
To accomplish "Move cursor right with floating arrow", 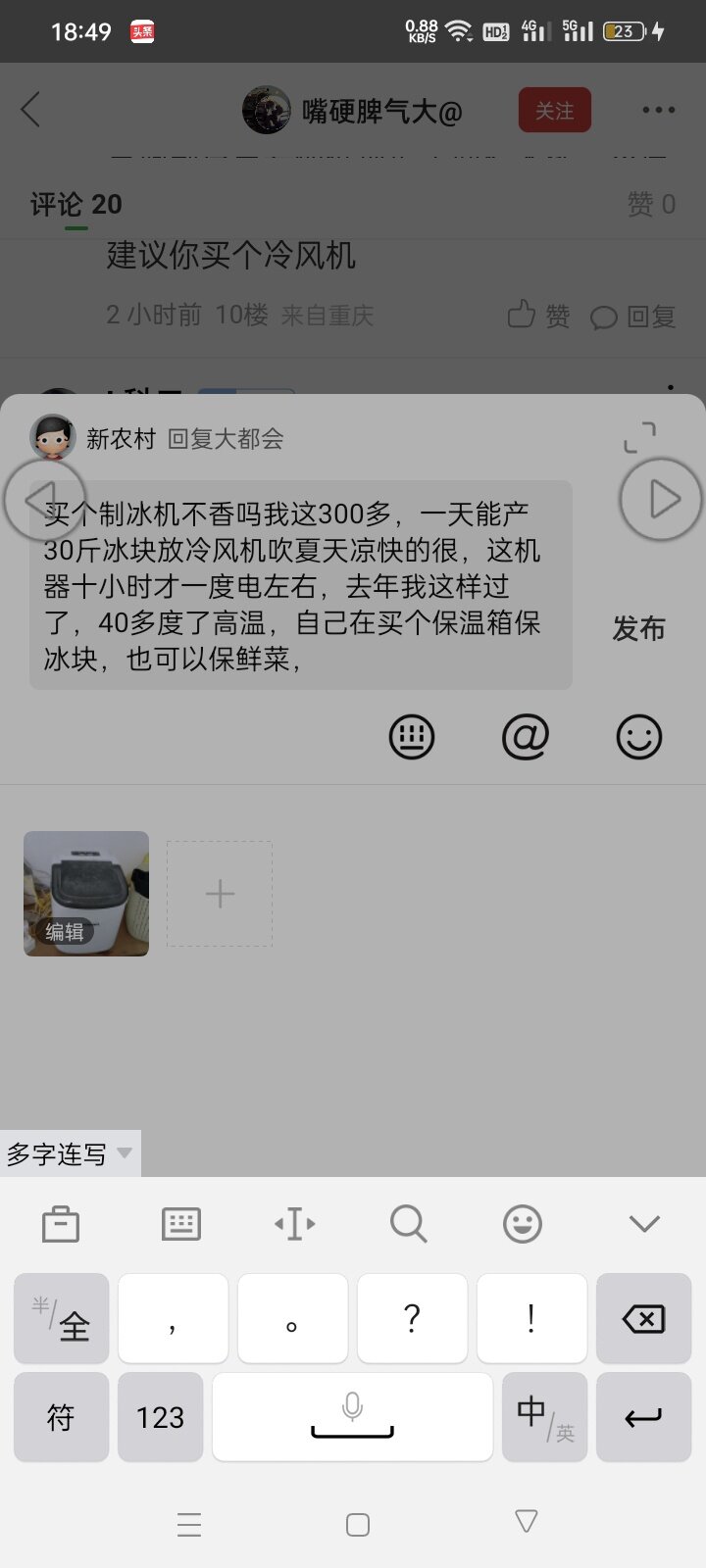I will tap(662, 499).
